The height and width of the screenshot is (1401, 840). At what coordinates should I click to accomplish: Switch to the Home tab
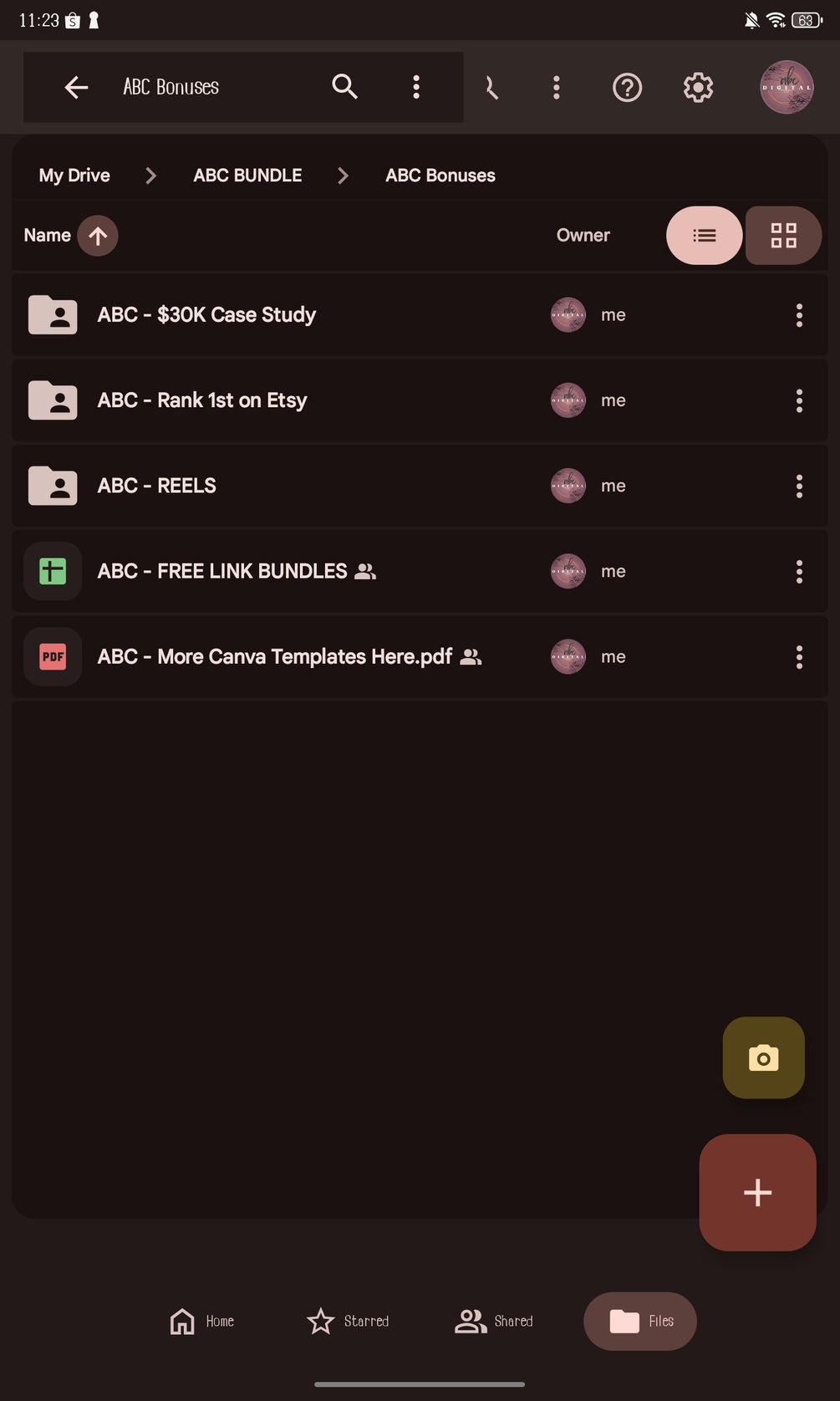click(x=201, y=1321)
